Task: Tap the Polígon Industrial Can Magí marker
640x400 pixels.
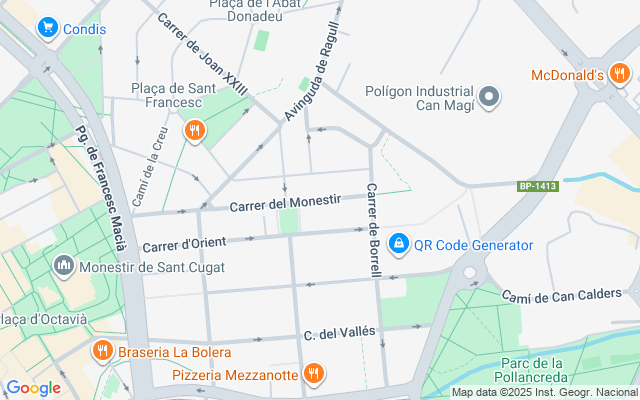Action: [489, 98]
